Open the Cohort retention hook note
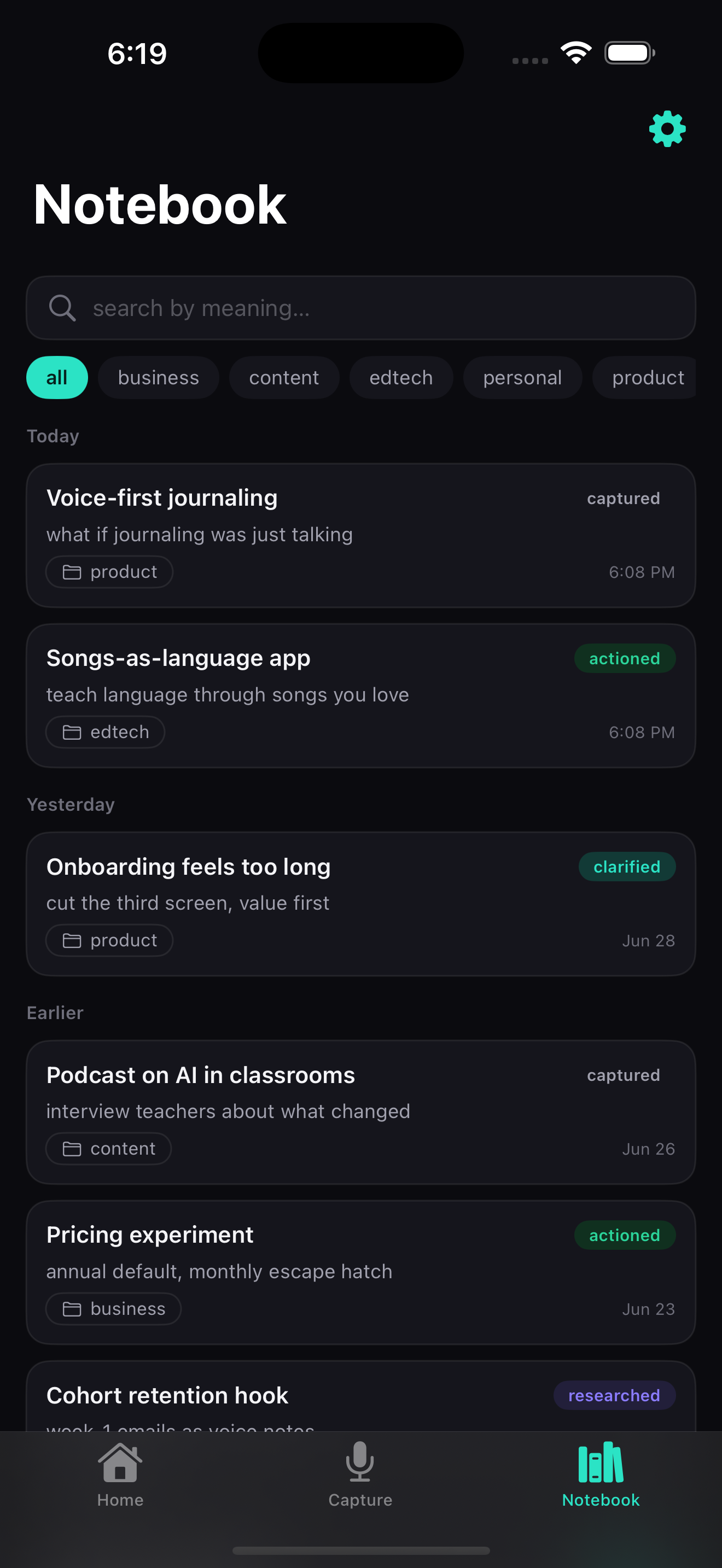Screen dimensions: 722x1568 tap(361, 1396)
